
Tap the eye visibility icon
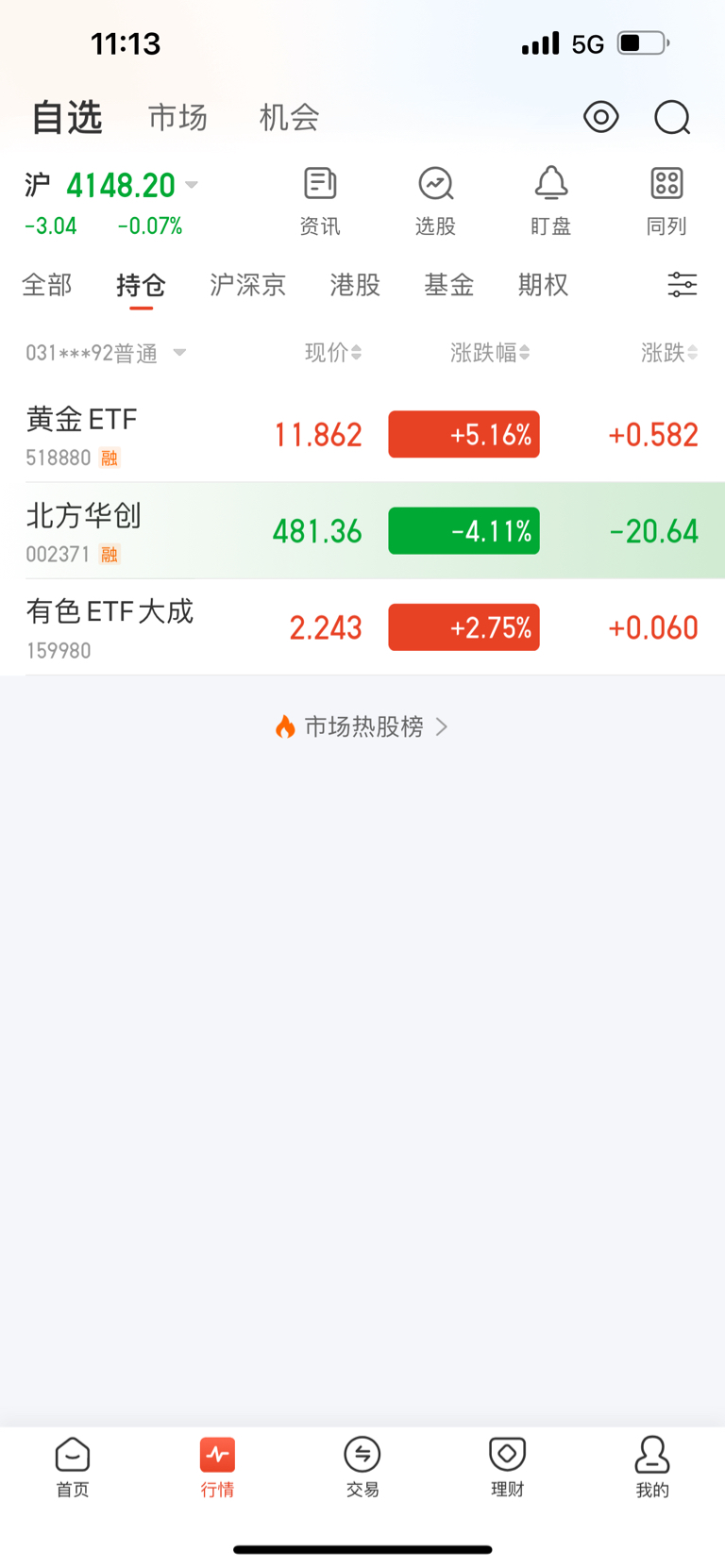(601, 117)
